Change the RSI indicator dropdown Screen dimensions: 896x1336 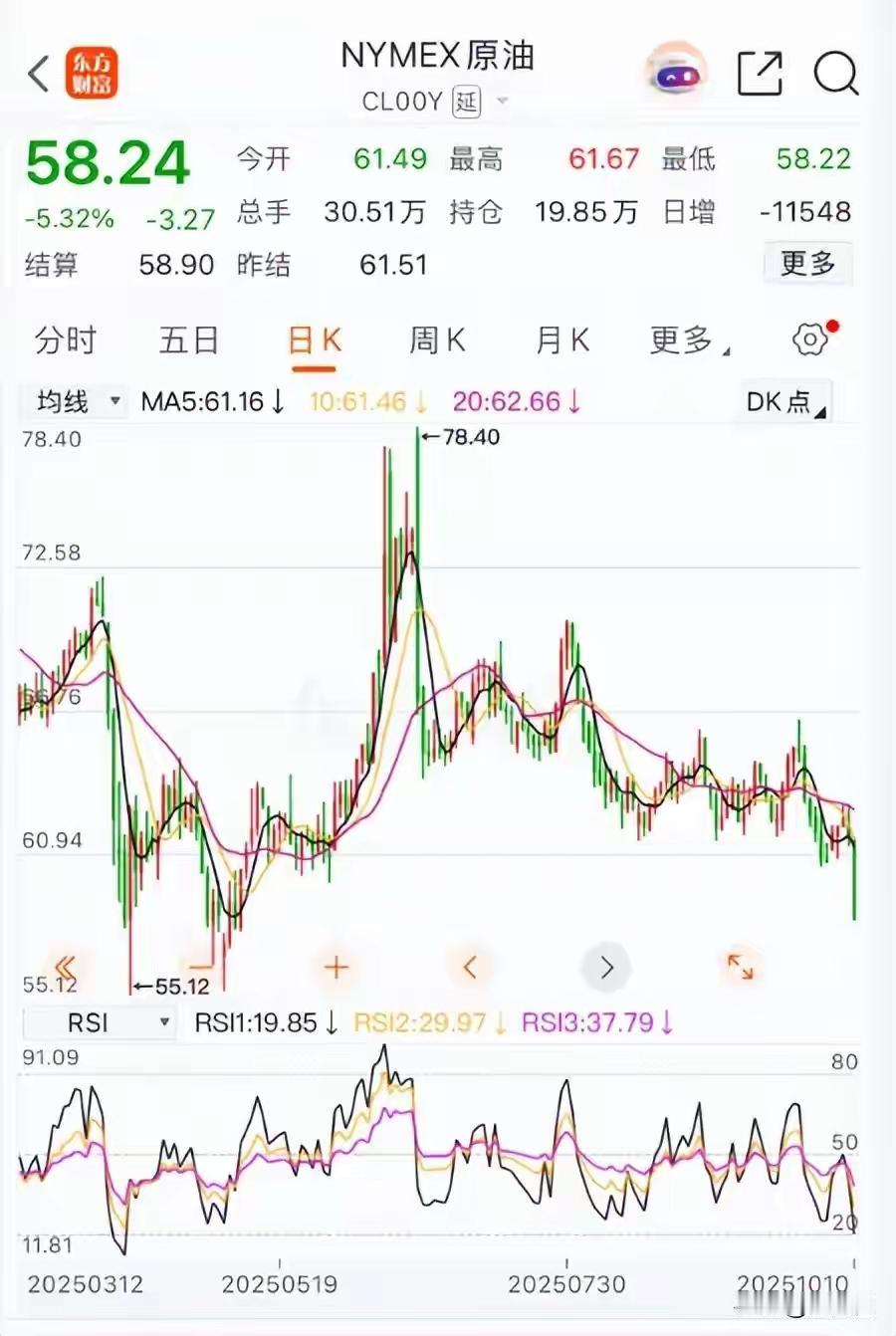click(99, 1022)
